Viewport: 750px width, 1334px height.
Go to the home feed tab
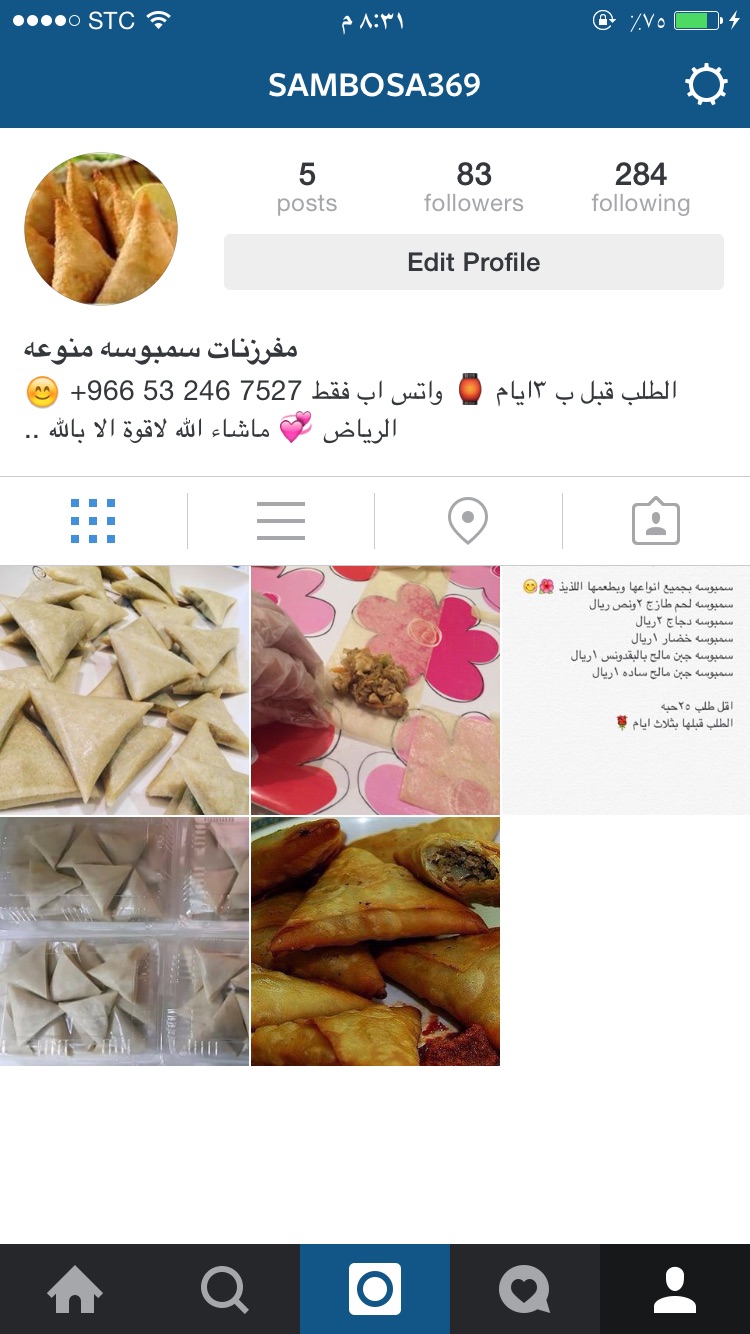point(75,1290)
